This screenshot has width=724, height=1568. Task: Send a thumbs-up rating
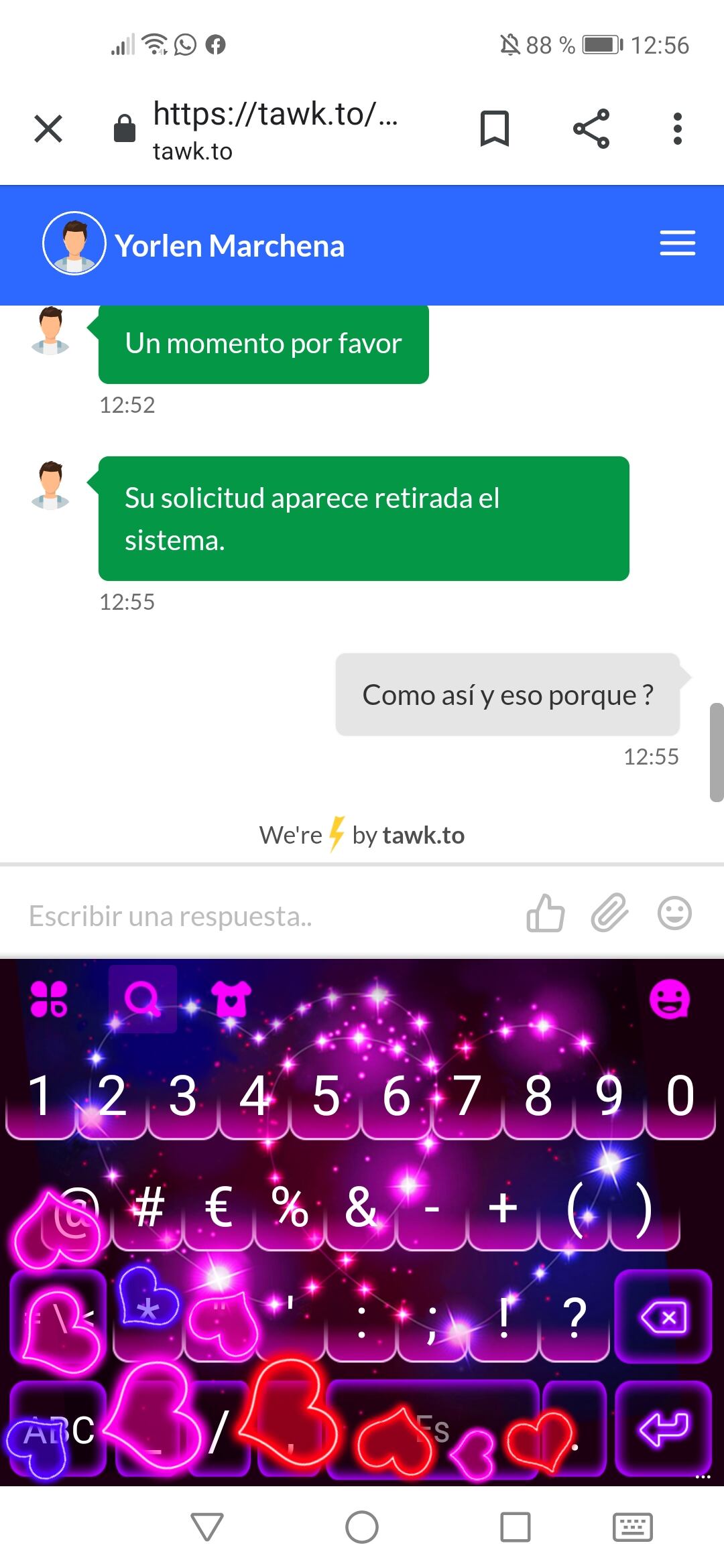coord(545,913)
